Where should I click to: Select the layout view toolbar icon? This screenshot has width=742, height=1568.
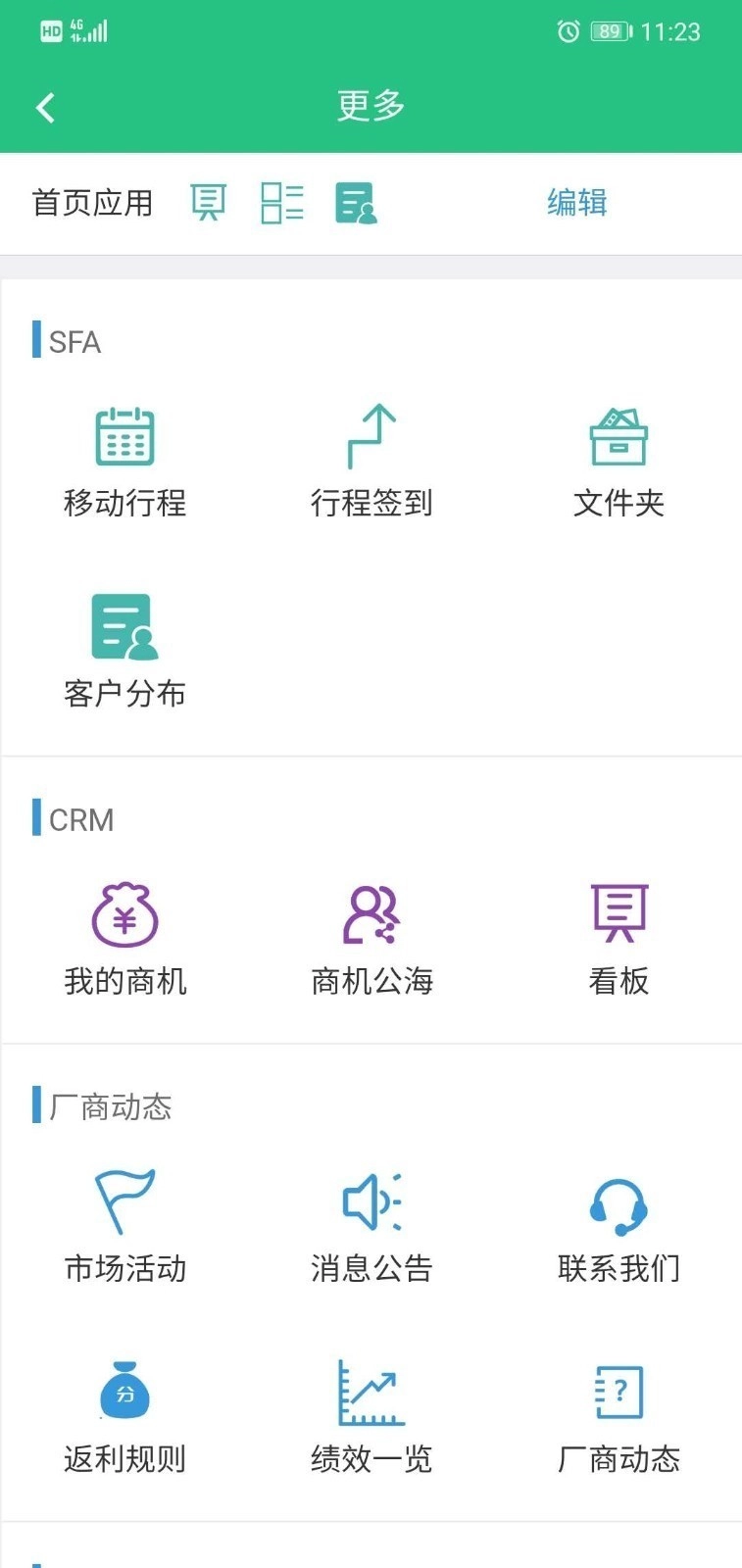282,203
